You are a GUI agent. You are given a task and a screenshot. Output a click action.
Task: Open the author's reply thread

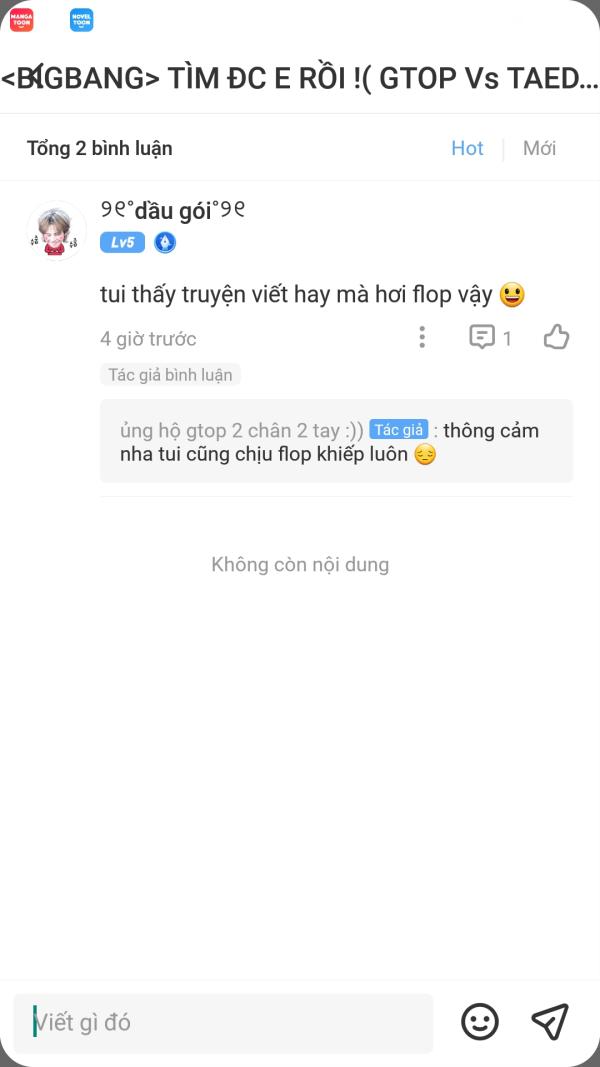coord(336,441)
